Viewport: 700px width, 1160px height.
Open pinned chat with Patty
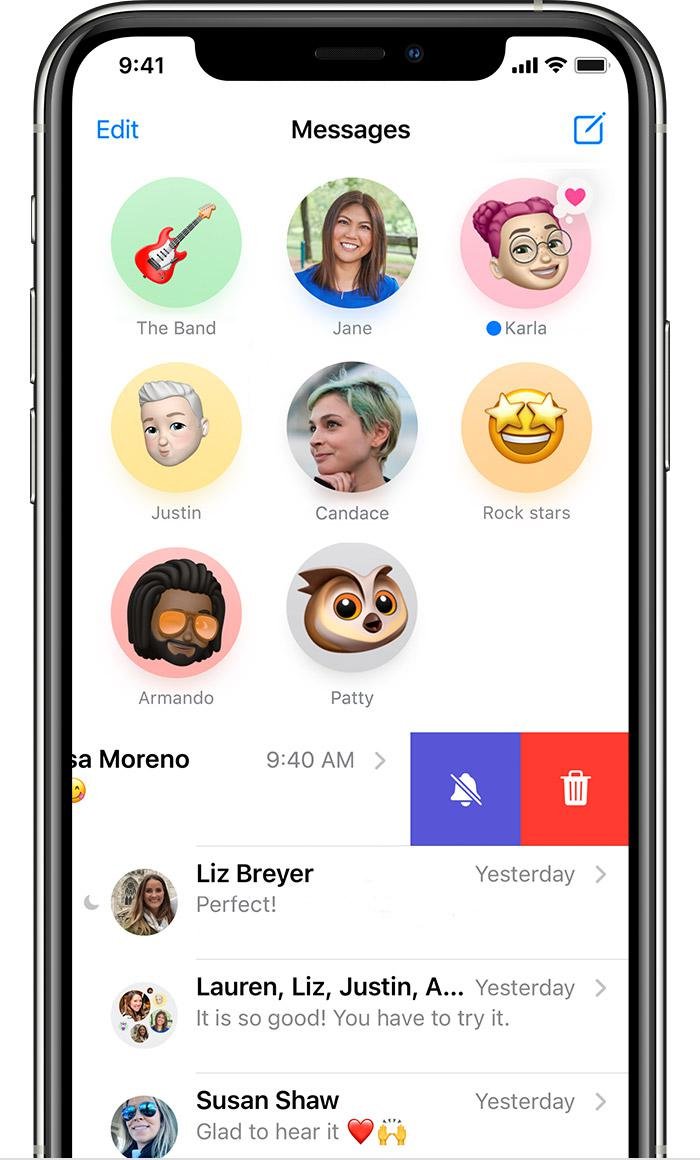(352, 612)
